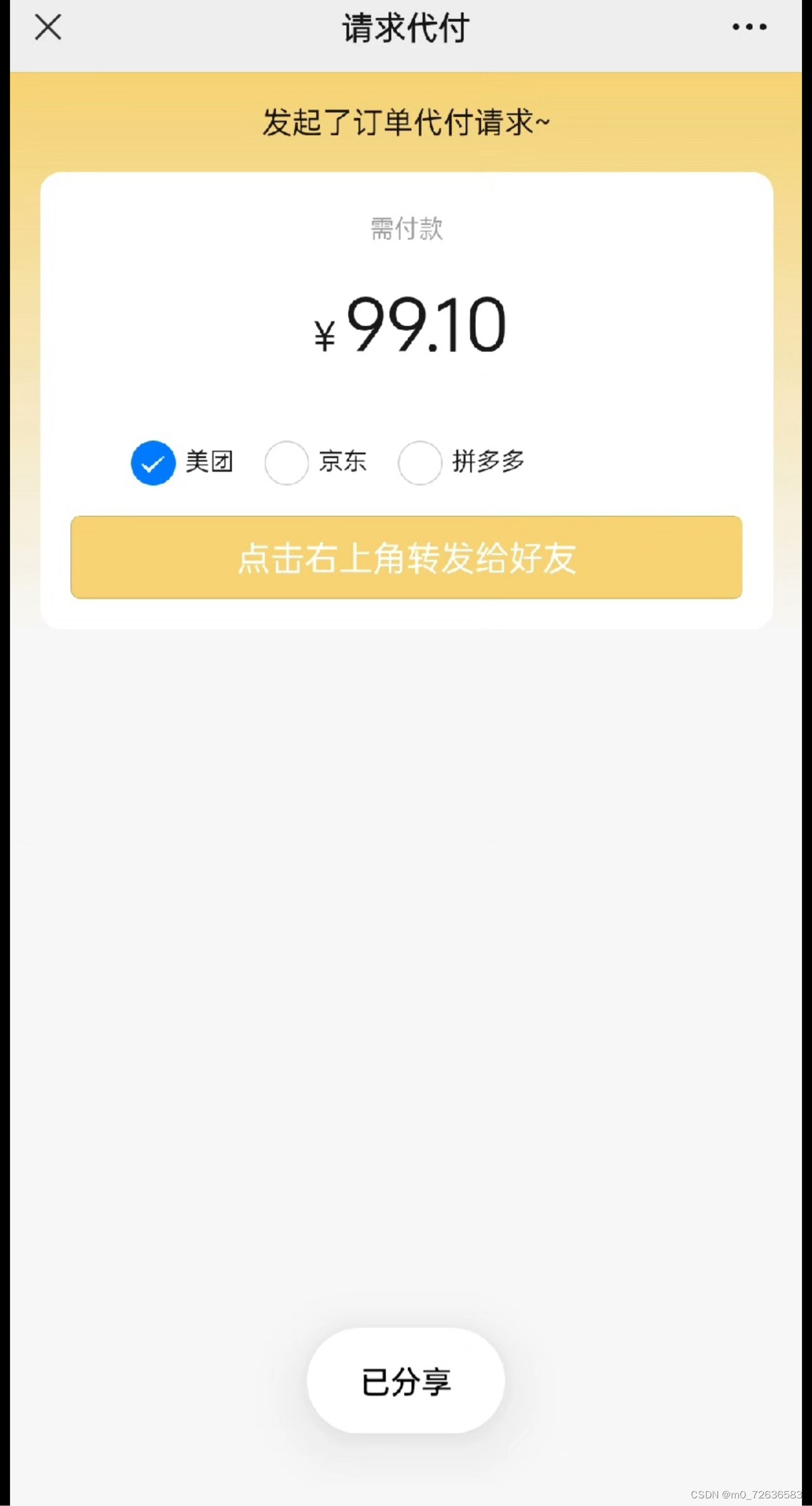The width and height of the screenshot is (812, 1506).
Task: Open the three-dot overflow menu
Action: click(x=749, y=27)
